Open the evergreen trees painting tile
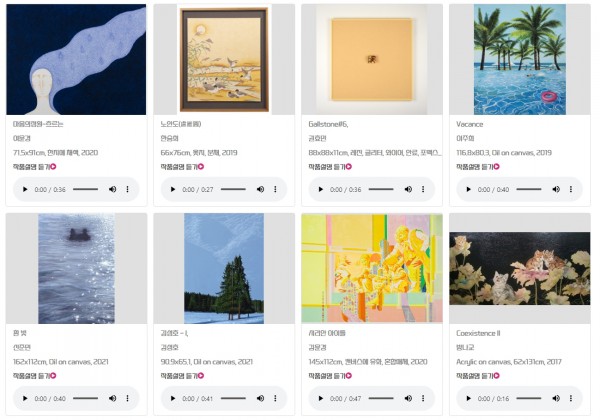The image size is (600, 420). pos(222,268)
